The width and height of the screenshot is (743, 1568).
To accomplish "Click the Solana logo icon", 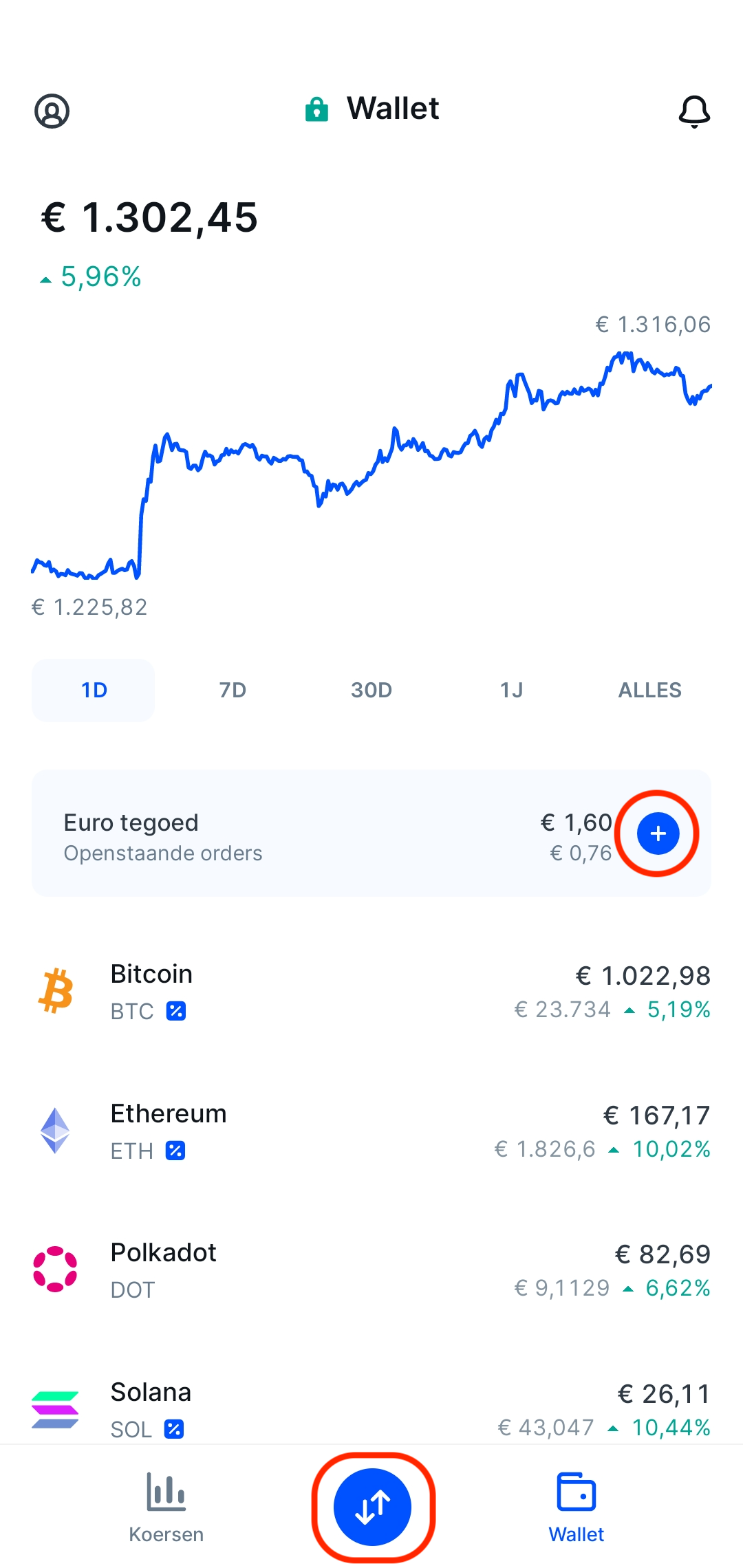I will (56, 1408).
